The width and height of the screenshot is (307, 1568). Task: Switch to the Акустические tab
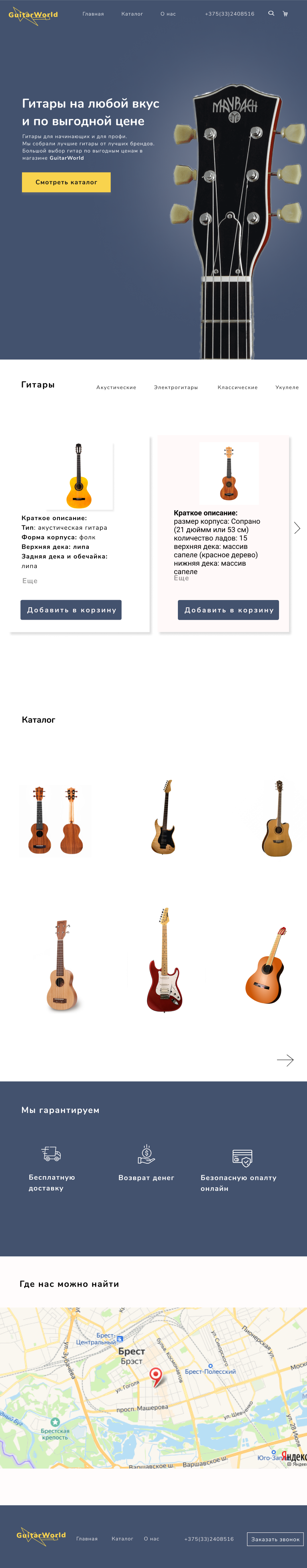pyautogui.click(x=116, y=387)
